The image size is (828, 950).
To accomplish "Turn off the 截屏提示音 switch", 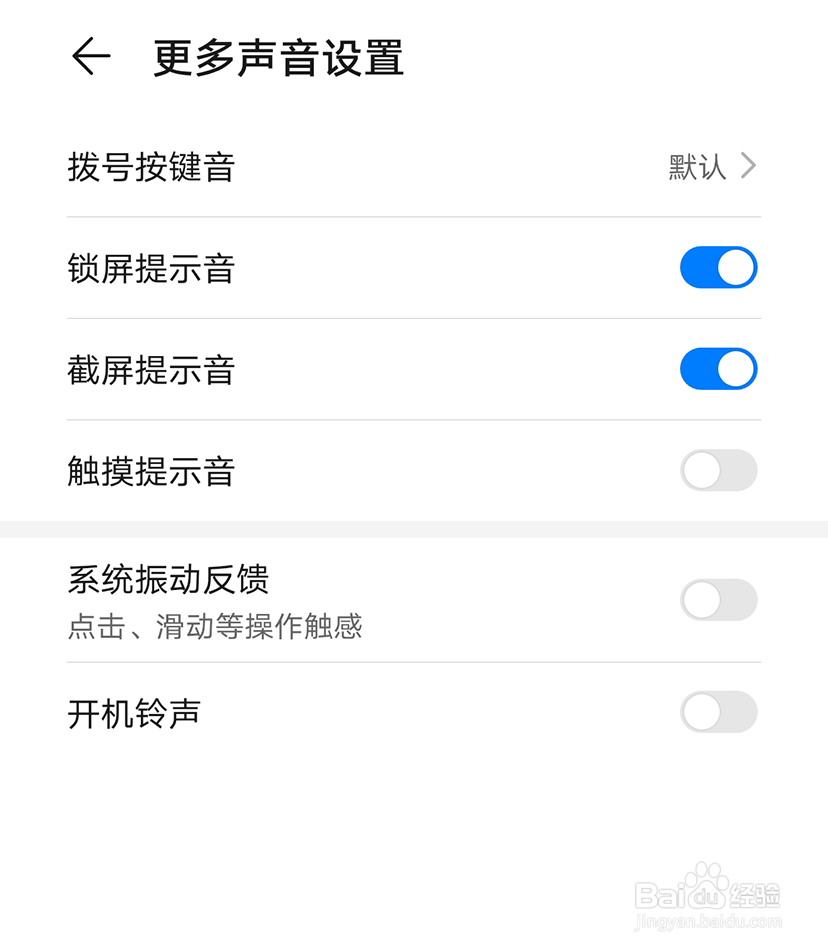I will coord(717,369).
